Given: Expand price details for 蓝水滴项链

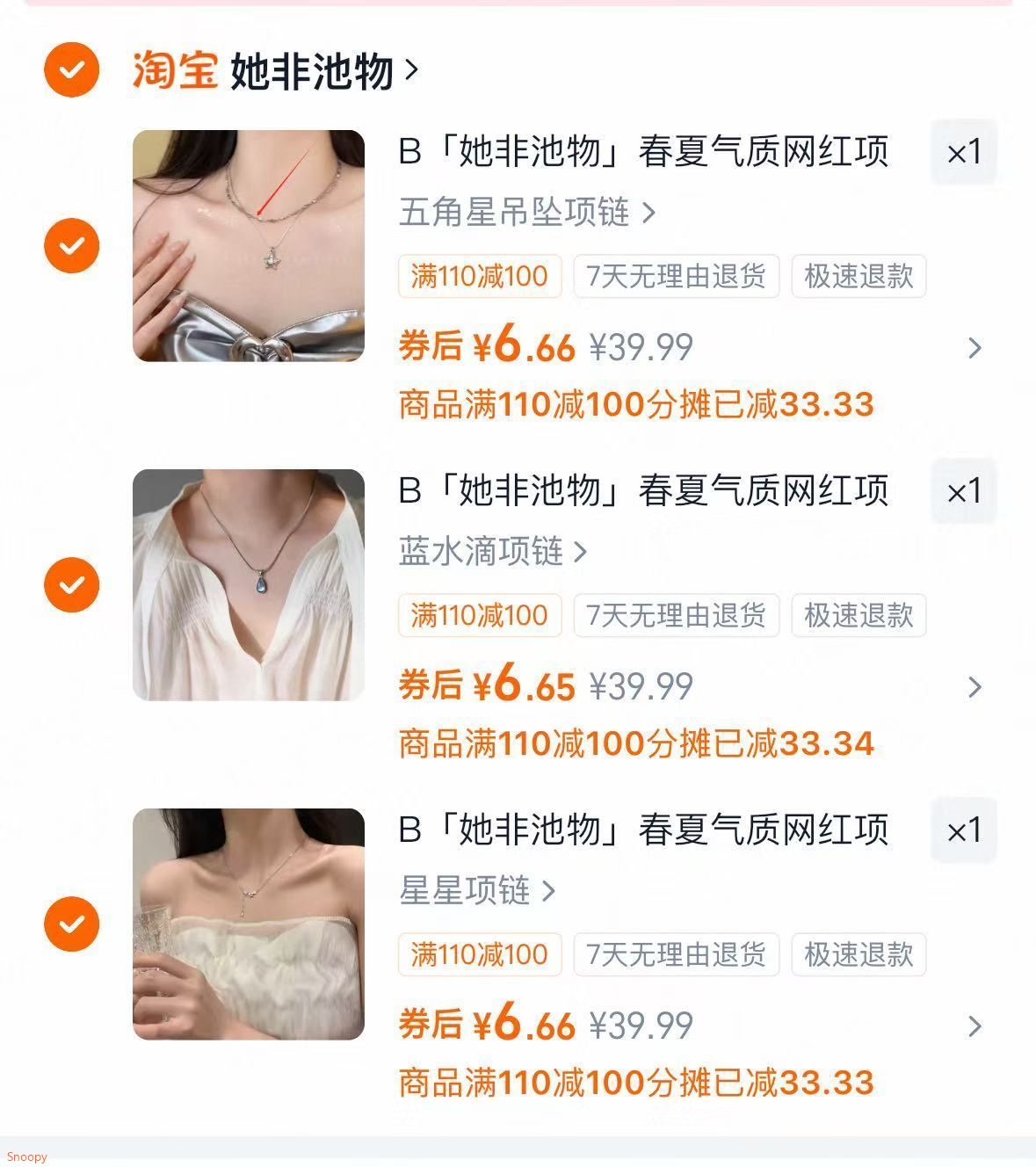Looking at the screenshot, I should click(x=974, y=687).
